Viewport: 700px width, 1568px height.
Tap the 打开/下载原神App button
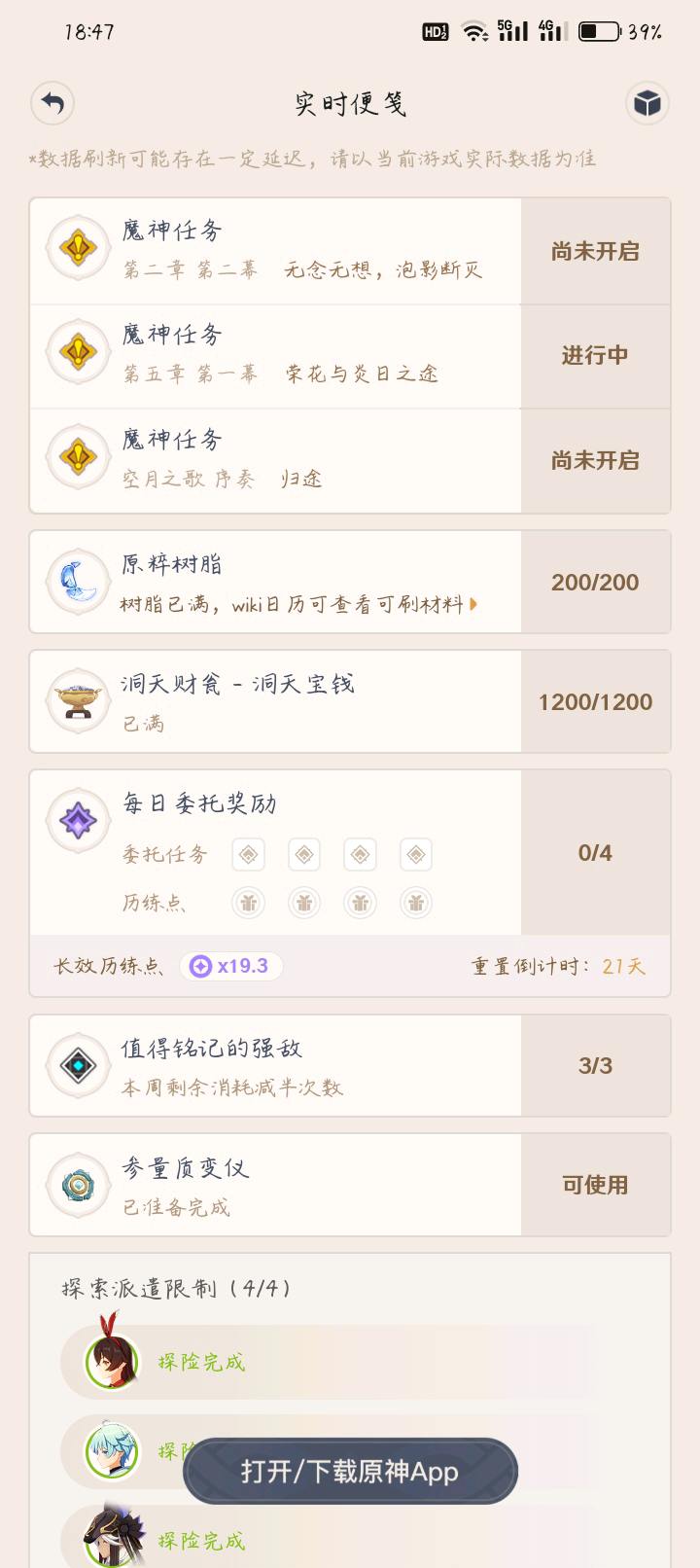pos(350,1471)
